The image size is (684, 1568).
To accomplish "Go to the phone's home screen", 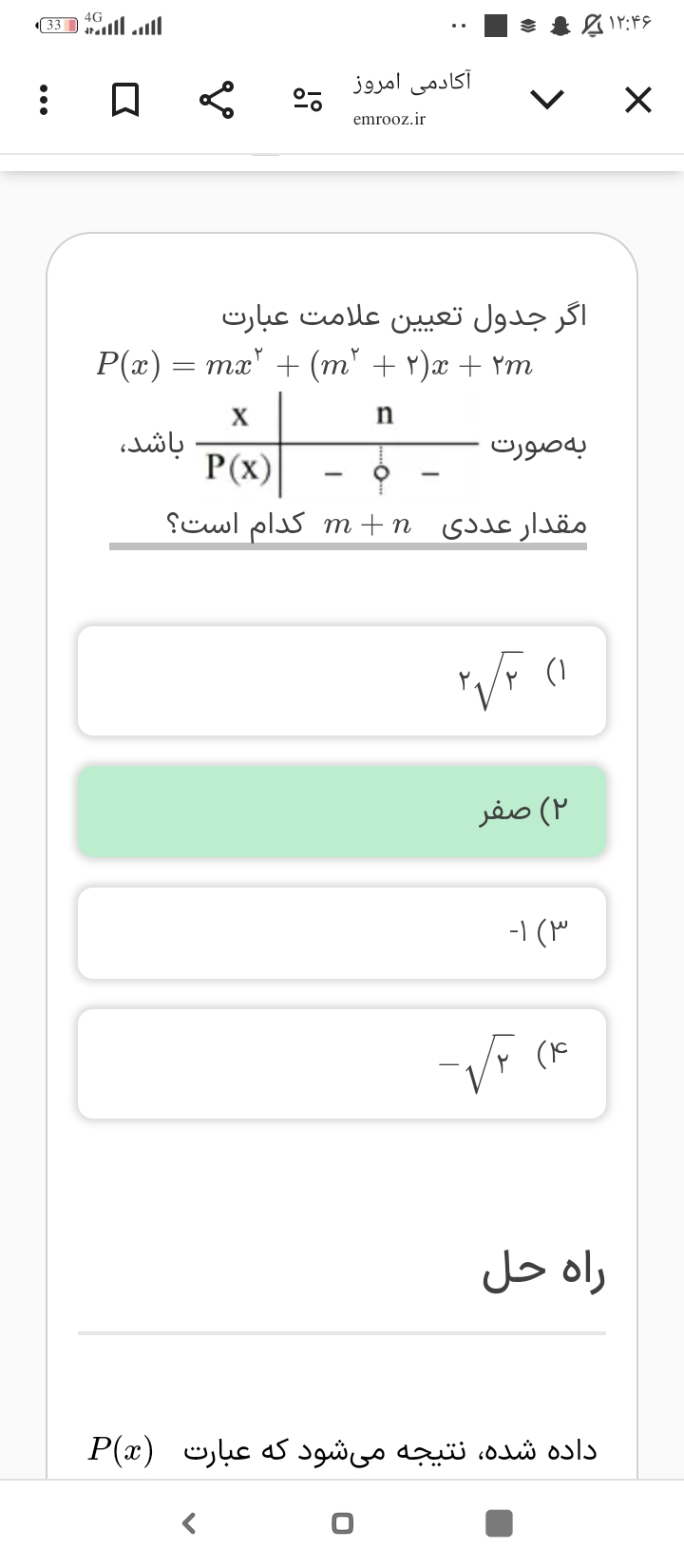I will (342, 1523).
